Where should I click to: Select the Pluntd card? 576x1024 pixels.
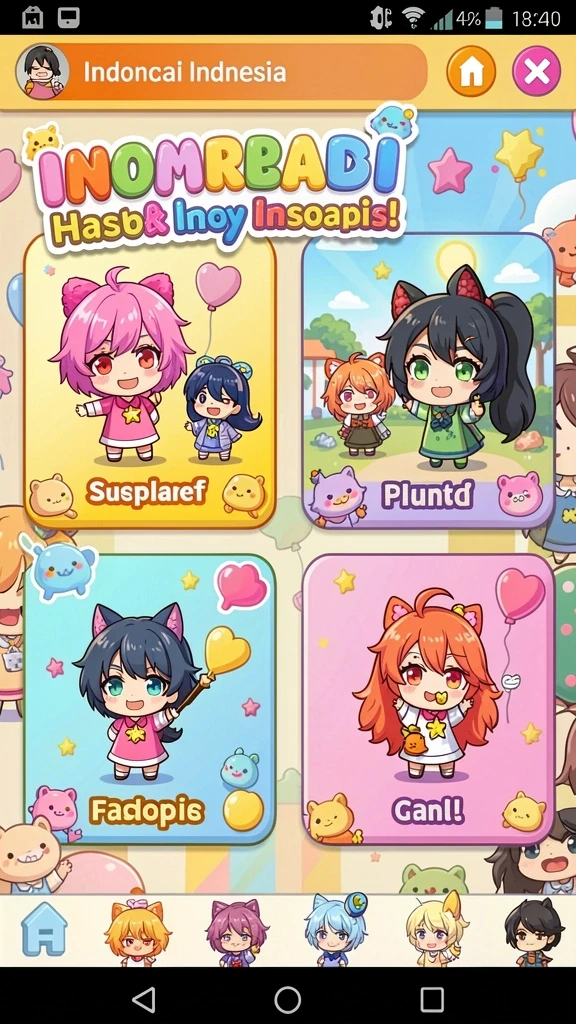pyautogui.click(x=428, y=381)
